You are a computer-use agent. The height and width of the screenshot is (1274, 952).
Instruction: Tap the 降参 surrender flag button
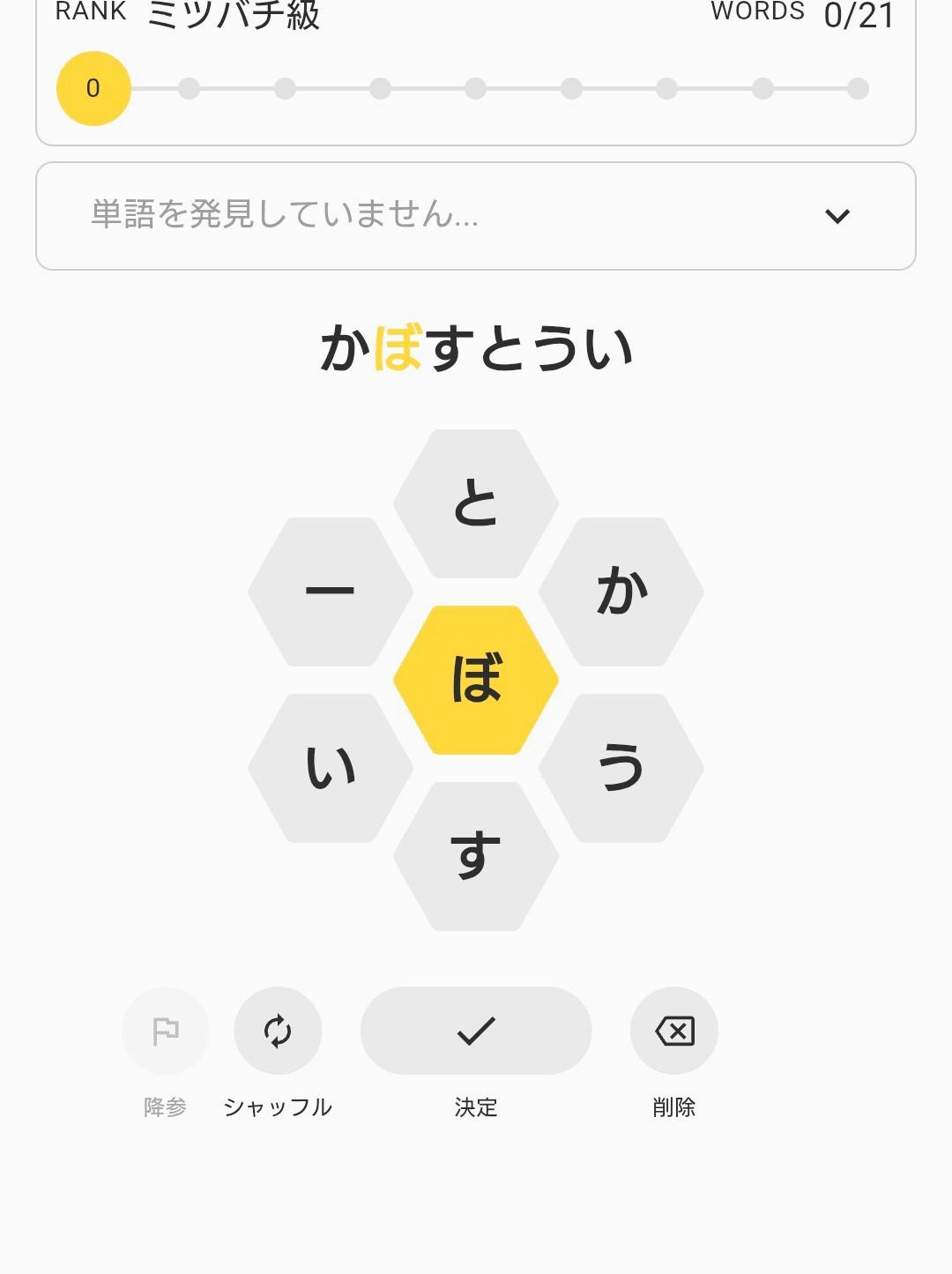click(x=166, y=1031)
